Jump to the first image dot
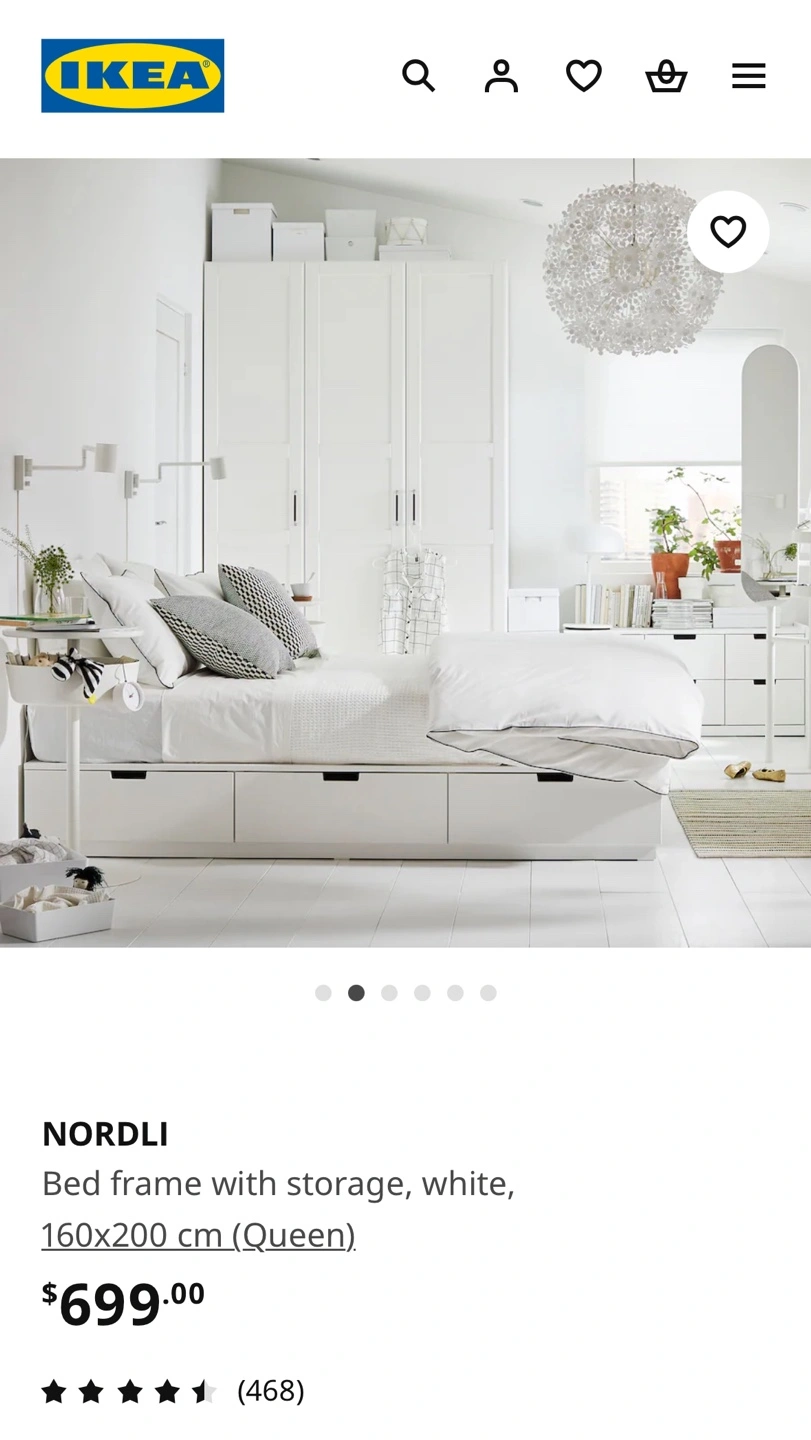 tap(323, 993)
